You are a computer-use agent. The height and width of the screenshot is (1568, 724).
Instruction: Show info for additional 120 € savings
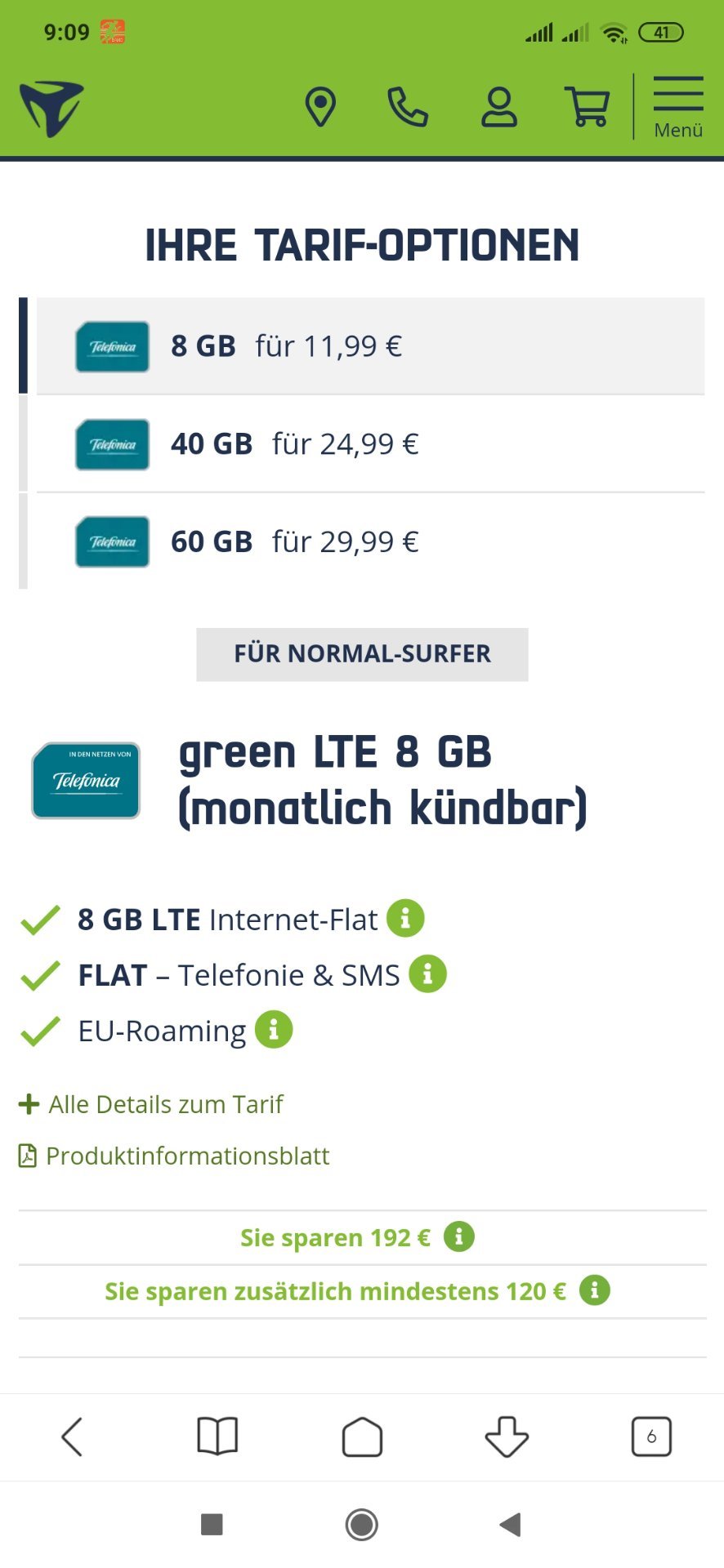point(595,1290)
